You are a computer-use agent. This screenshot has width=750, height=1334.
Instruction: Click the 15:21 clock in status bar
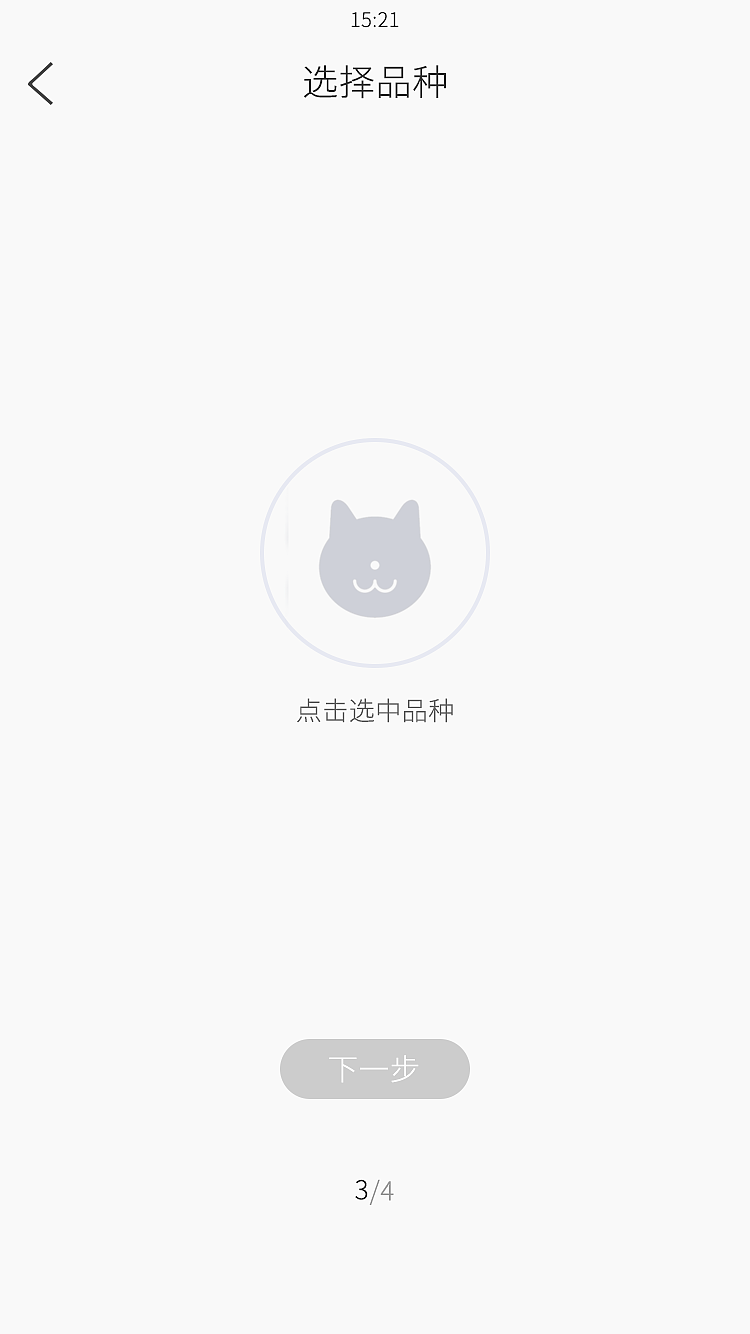coord(374,19)
